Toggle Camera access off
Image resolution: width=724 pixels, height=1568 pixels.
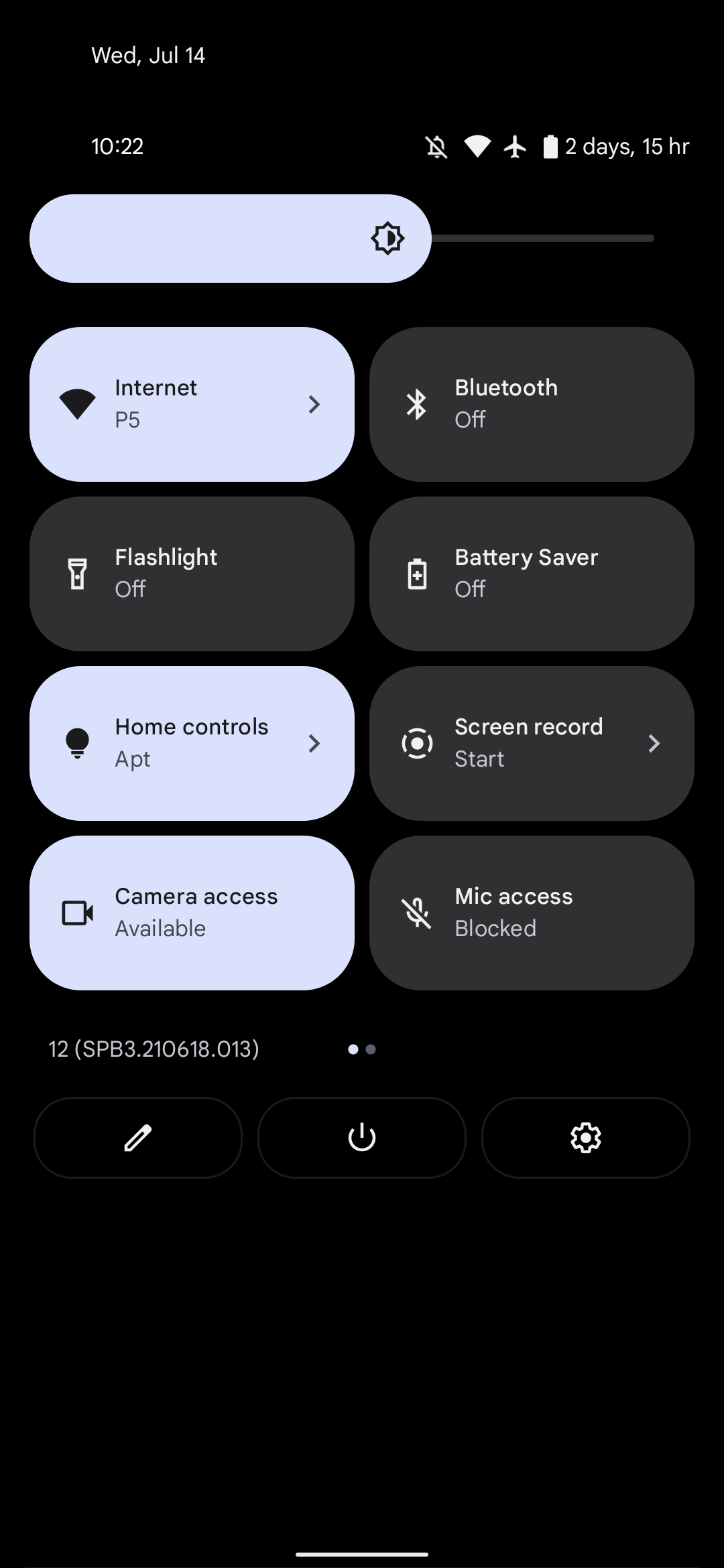(192, 913)
